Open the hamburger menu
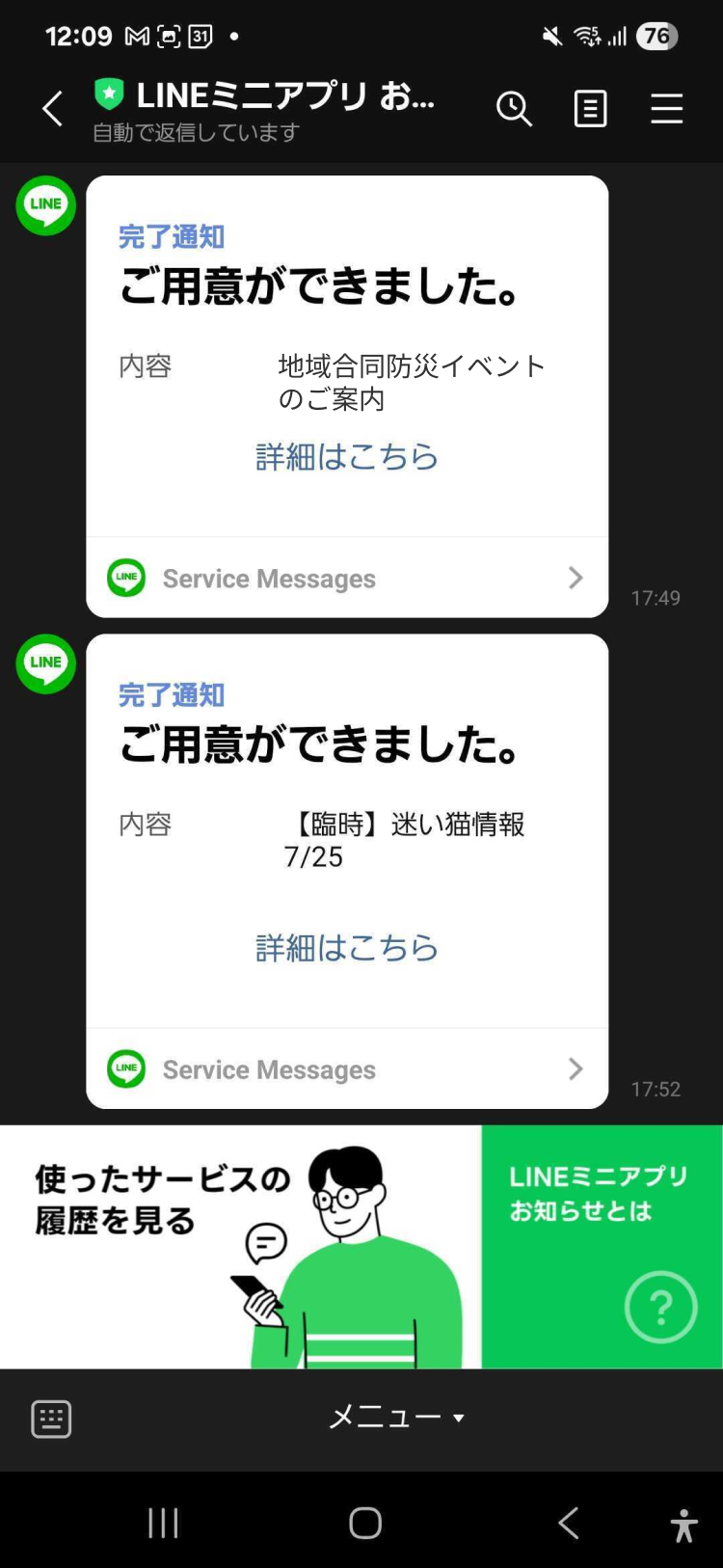The width and height of the screenshot is (723, 1568). [x=666, y=109]
